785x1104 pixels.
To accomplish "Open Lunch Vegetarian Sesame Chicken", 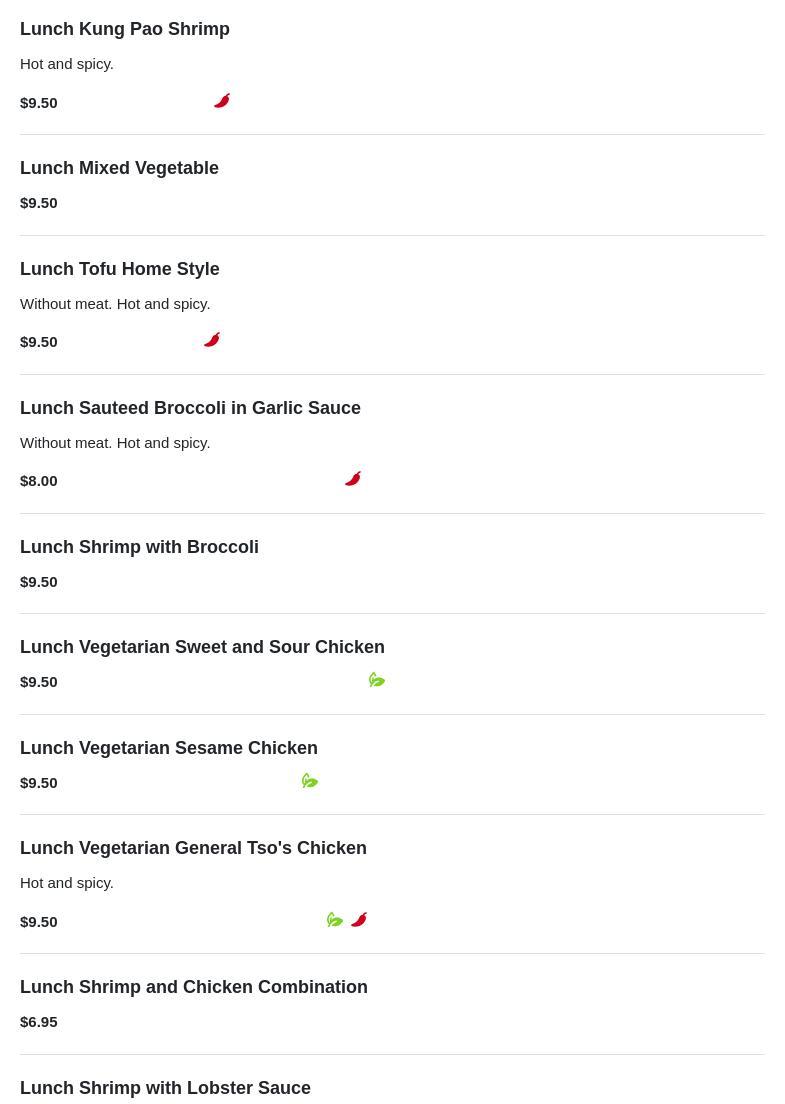I will coord(169,749).
